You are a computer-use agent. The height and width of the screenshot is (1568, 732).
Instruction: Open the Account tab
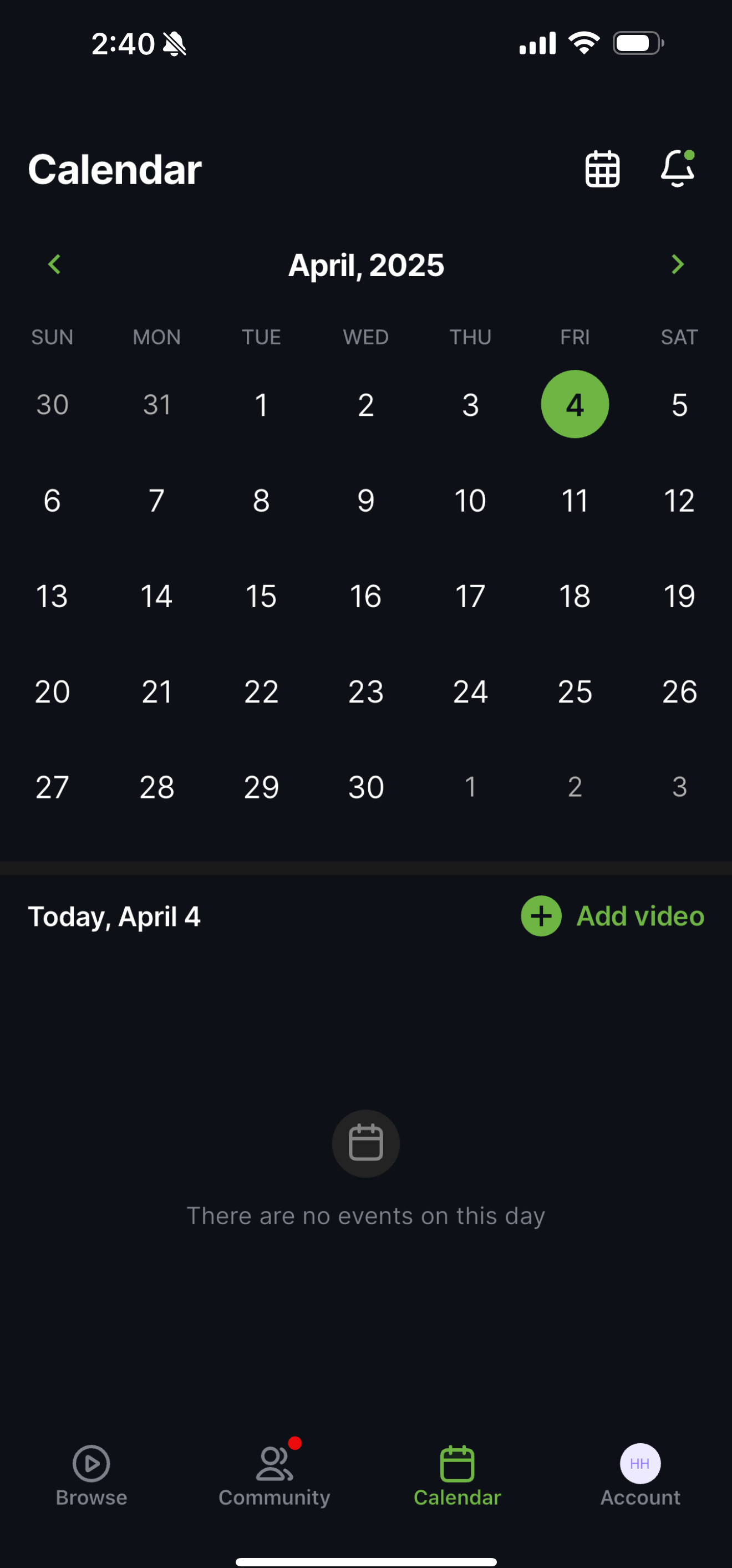[640, 1475]
